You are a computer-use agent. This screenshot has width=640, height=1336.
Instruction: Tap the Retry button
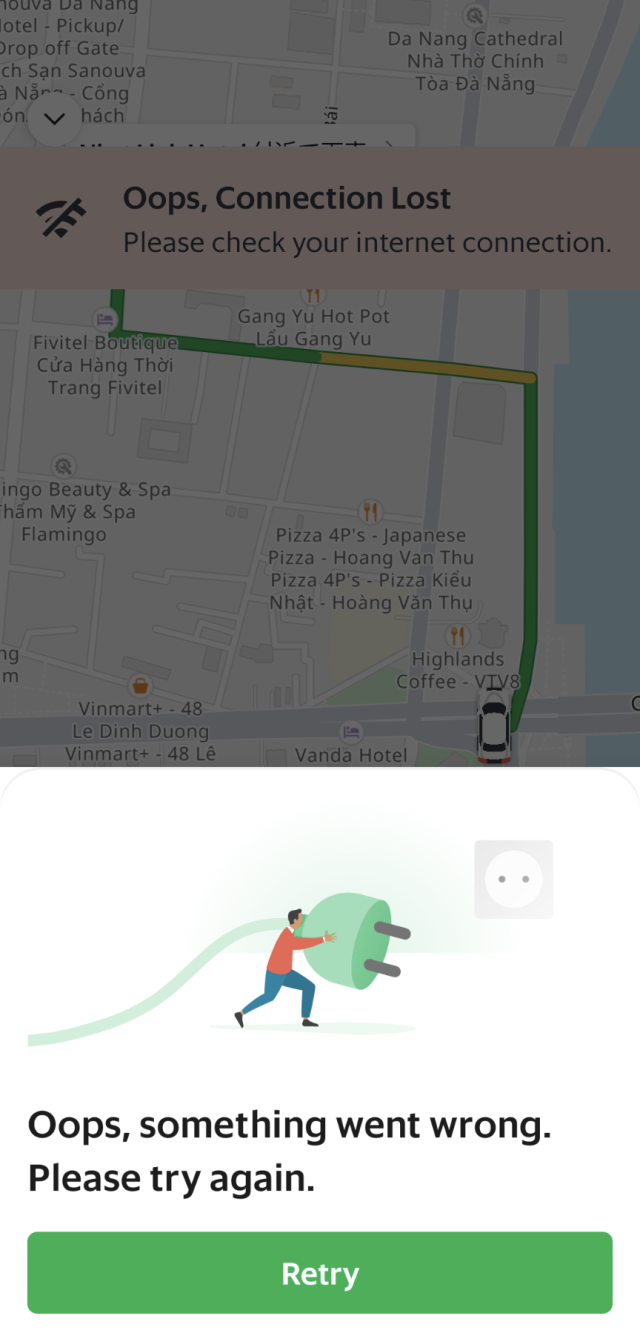pyautogui.click(x=319, y=1273)
